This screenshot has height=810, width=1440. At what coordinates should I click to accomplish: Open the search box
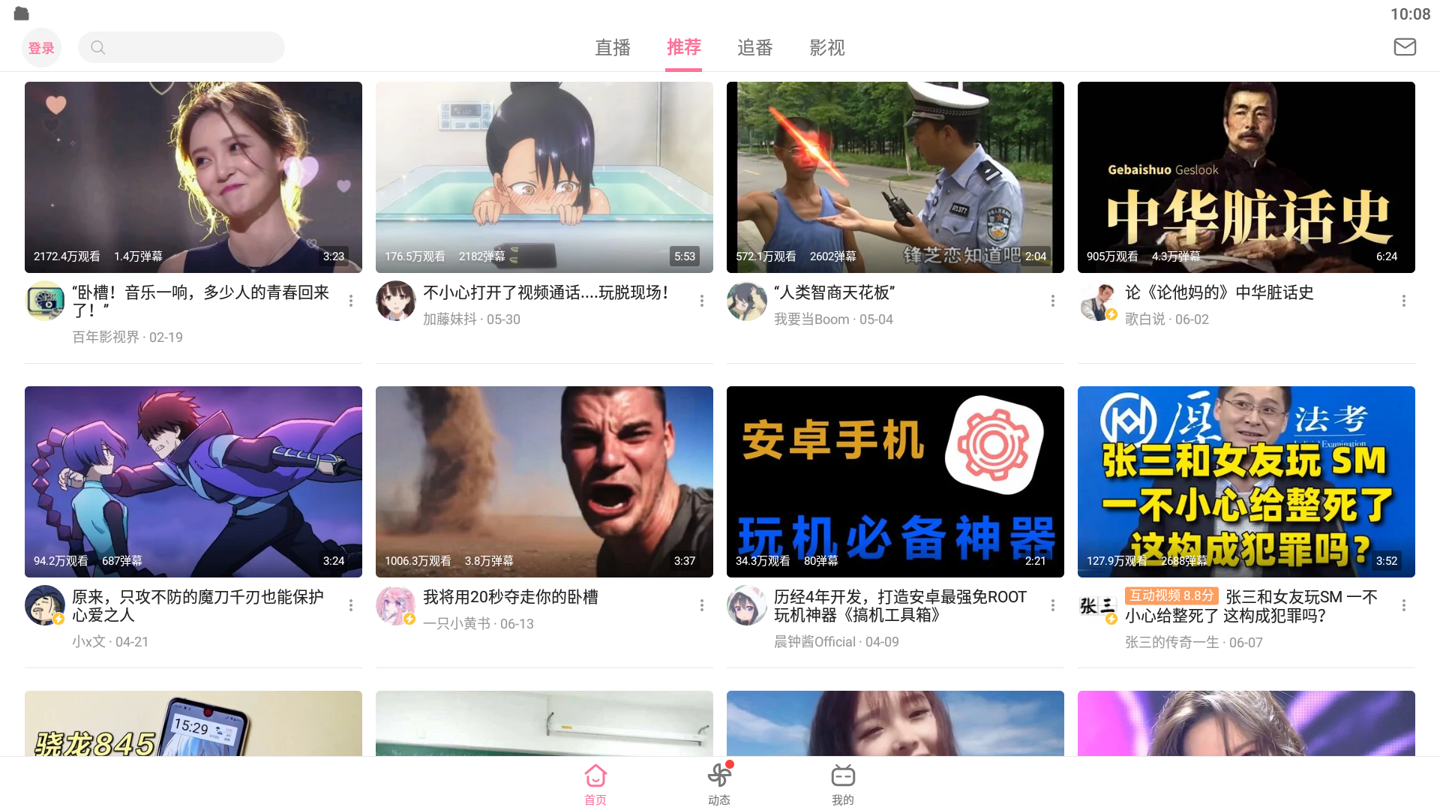tap(181, 47)
